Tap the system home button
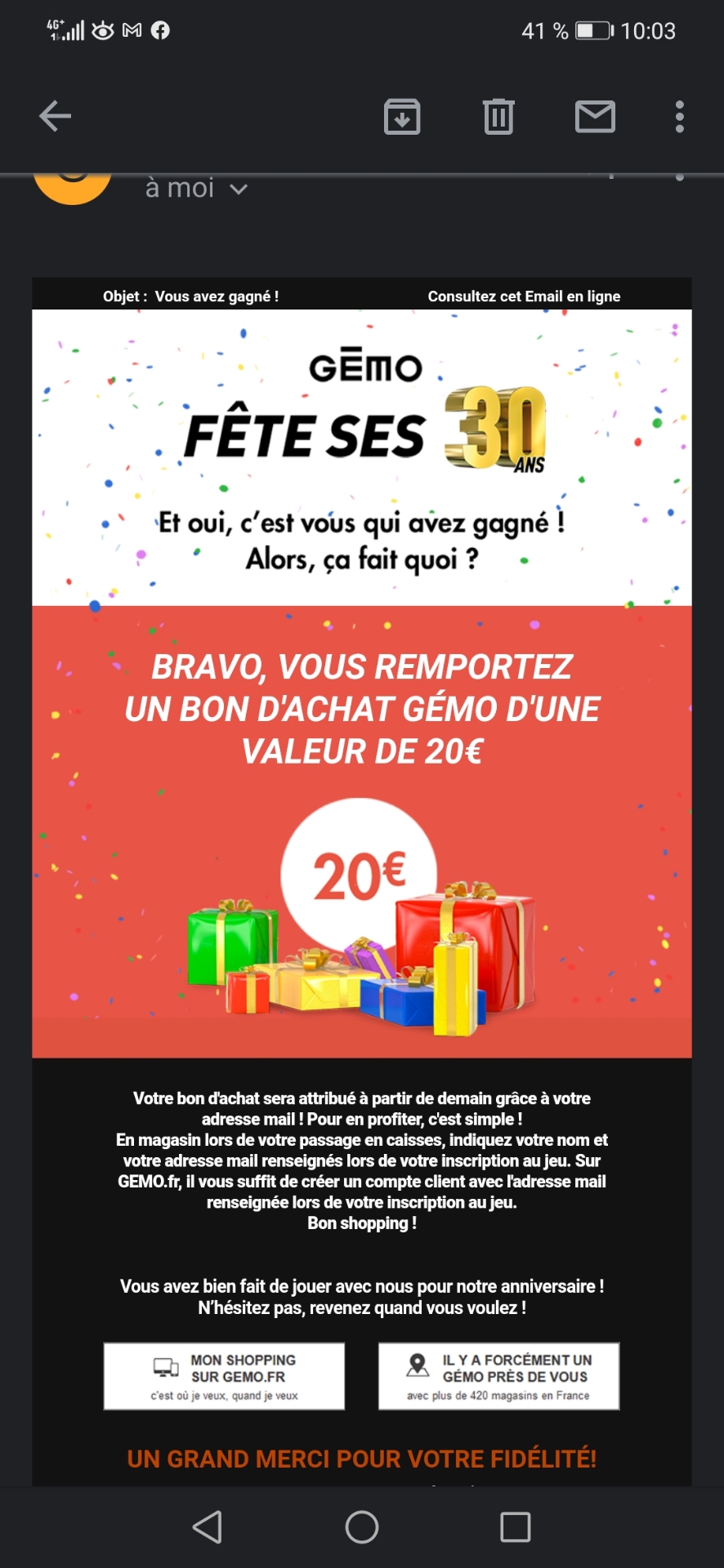The image size is (724, 1568). [x=362, y=1526]
